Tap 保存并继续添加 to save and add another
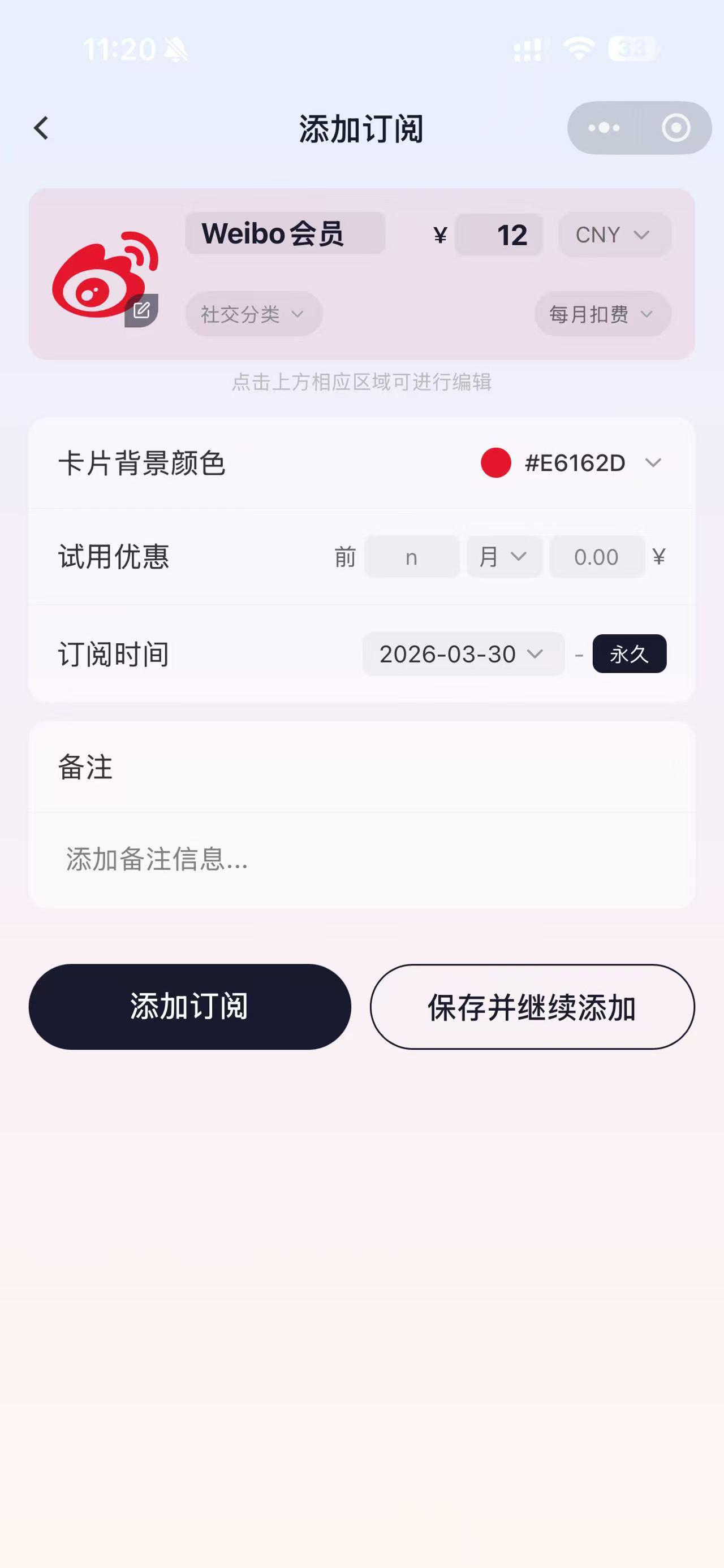The height and width of the screenshot is (1568, 724). coord(532,1007)
